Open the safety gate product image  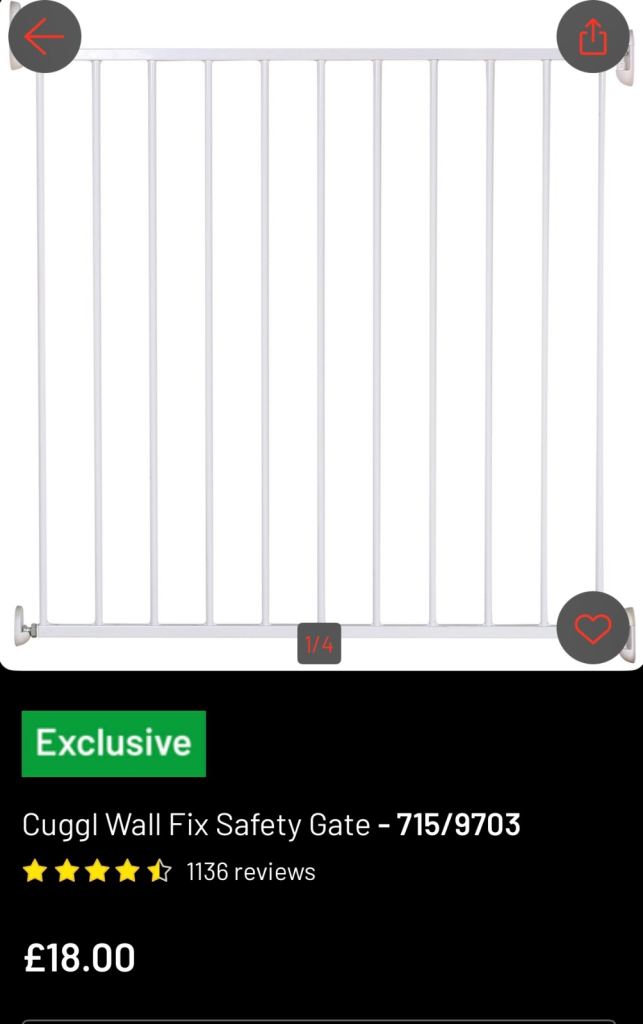tap(320, 340)
